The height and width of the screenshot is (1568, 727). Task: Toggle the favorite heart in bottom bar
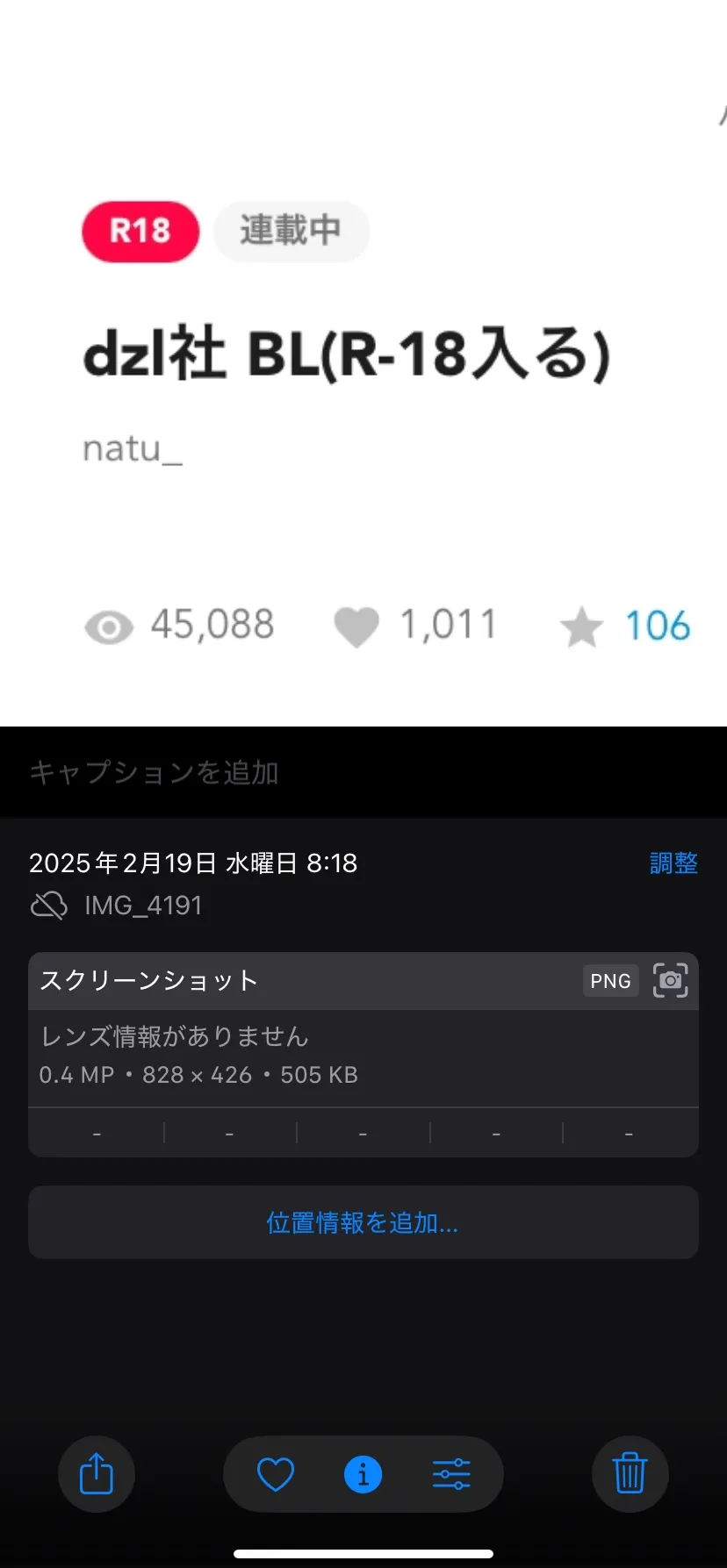click(275, 1474)
